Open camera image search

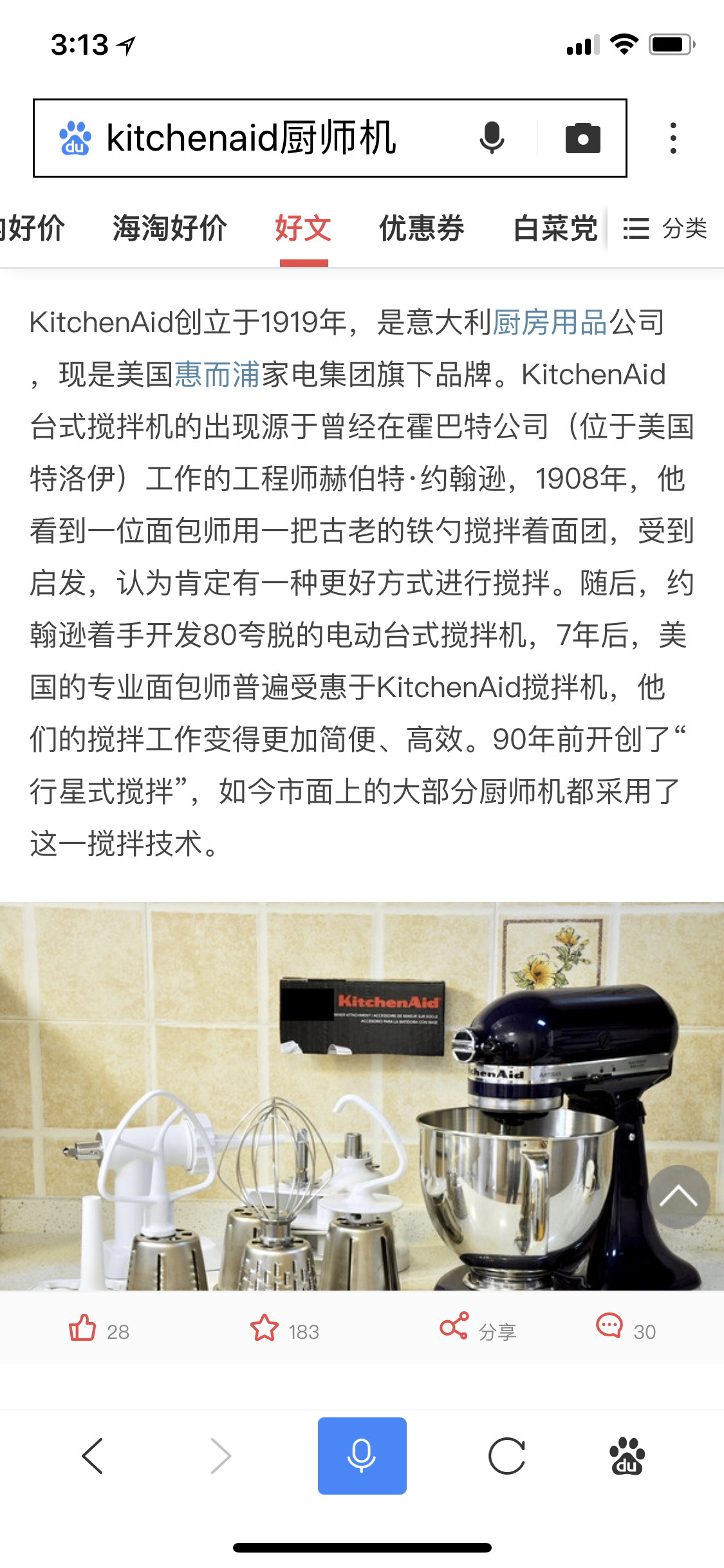(582, 138)
